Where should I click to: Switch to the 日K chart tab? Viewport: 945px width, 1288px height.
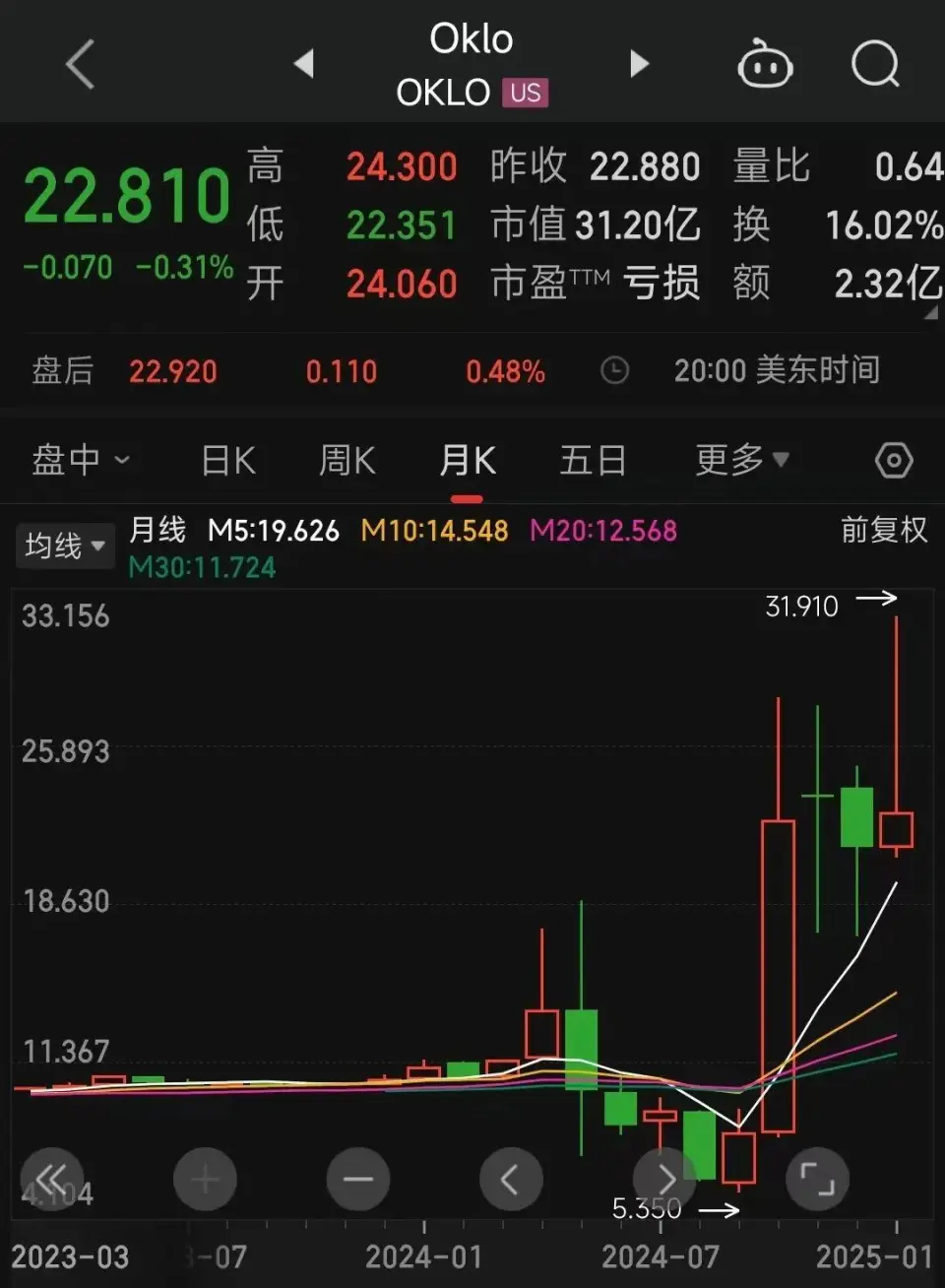pos(228,460)
